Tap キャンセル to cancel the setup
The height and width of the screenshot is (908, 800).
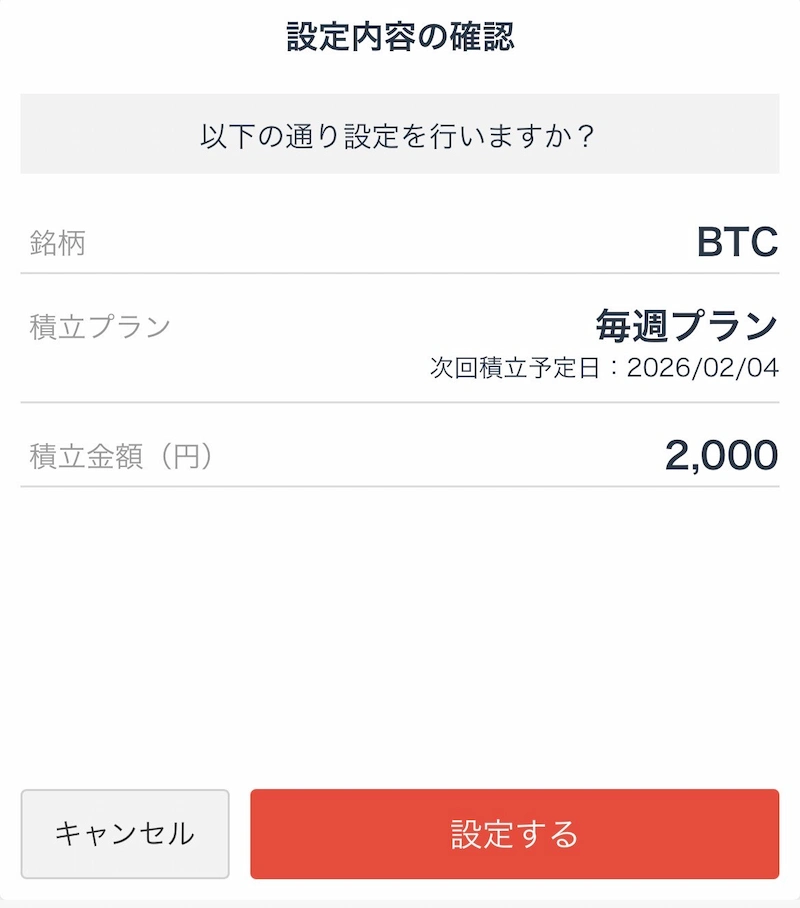125,834
